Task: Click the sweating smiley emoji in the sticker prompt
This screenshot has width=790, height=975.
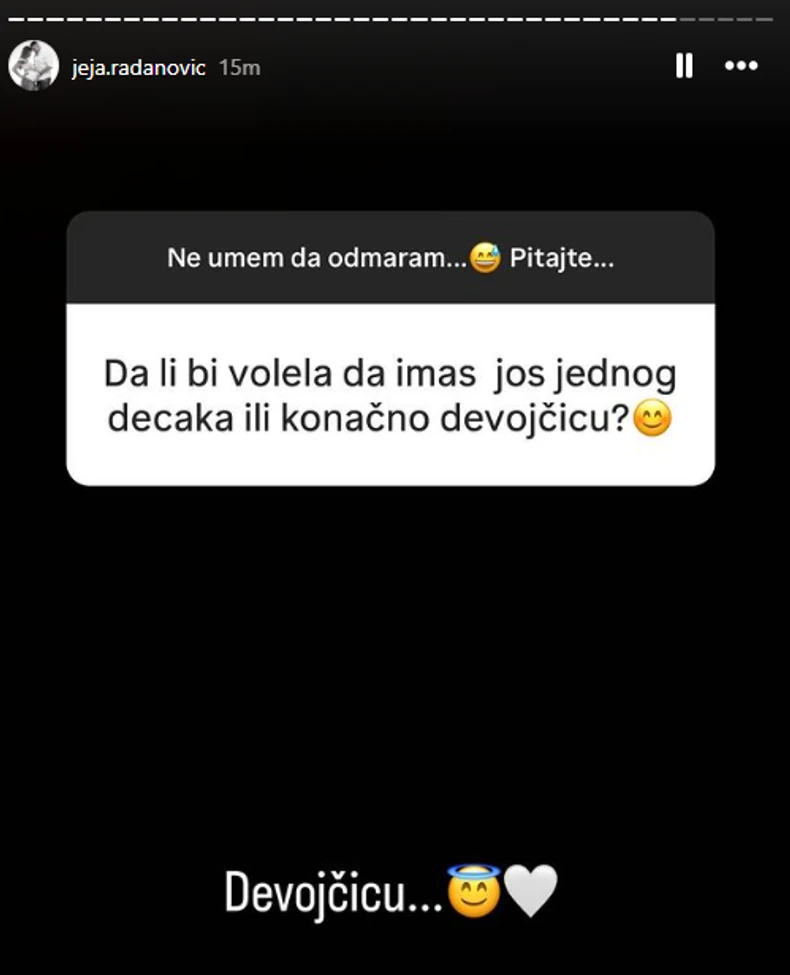Action: tap(486, 257)
